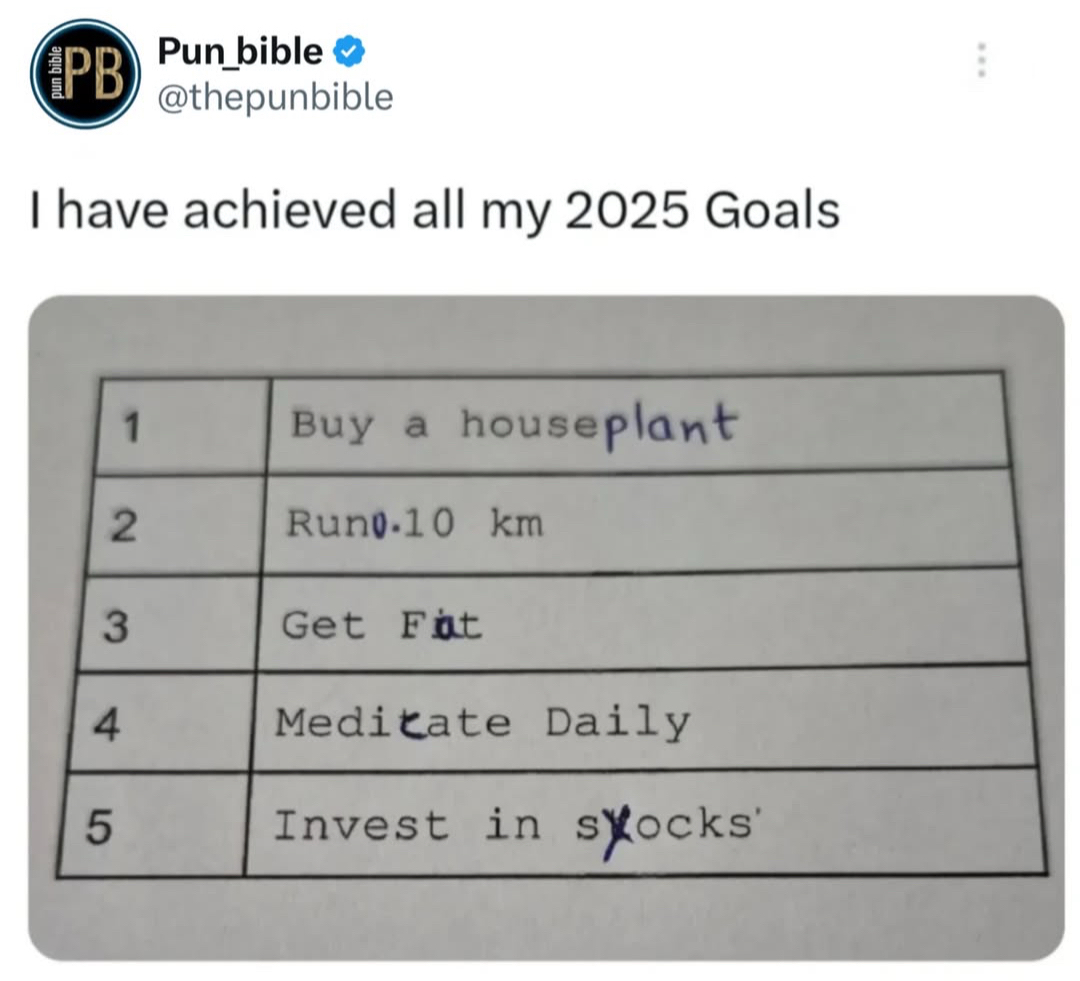Viewport: 1080px width, 981px height.
Task: Visit the @thepunbible handle
Action: click(275, 97)
